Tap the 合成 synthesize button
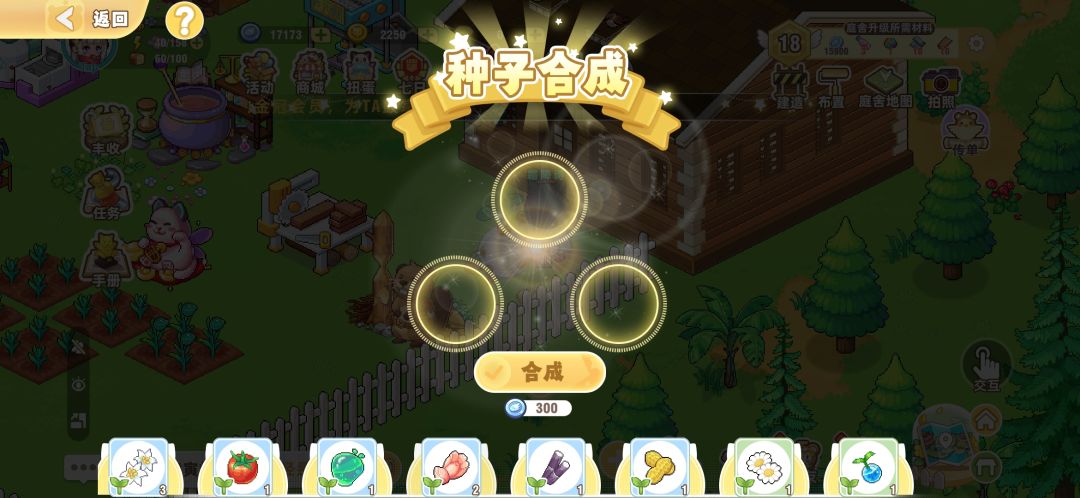 [540, 372]
